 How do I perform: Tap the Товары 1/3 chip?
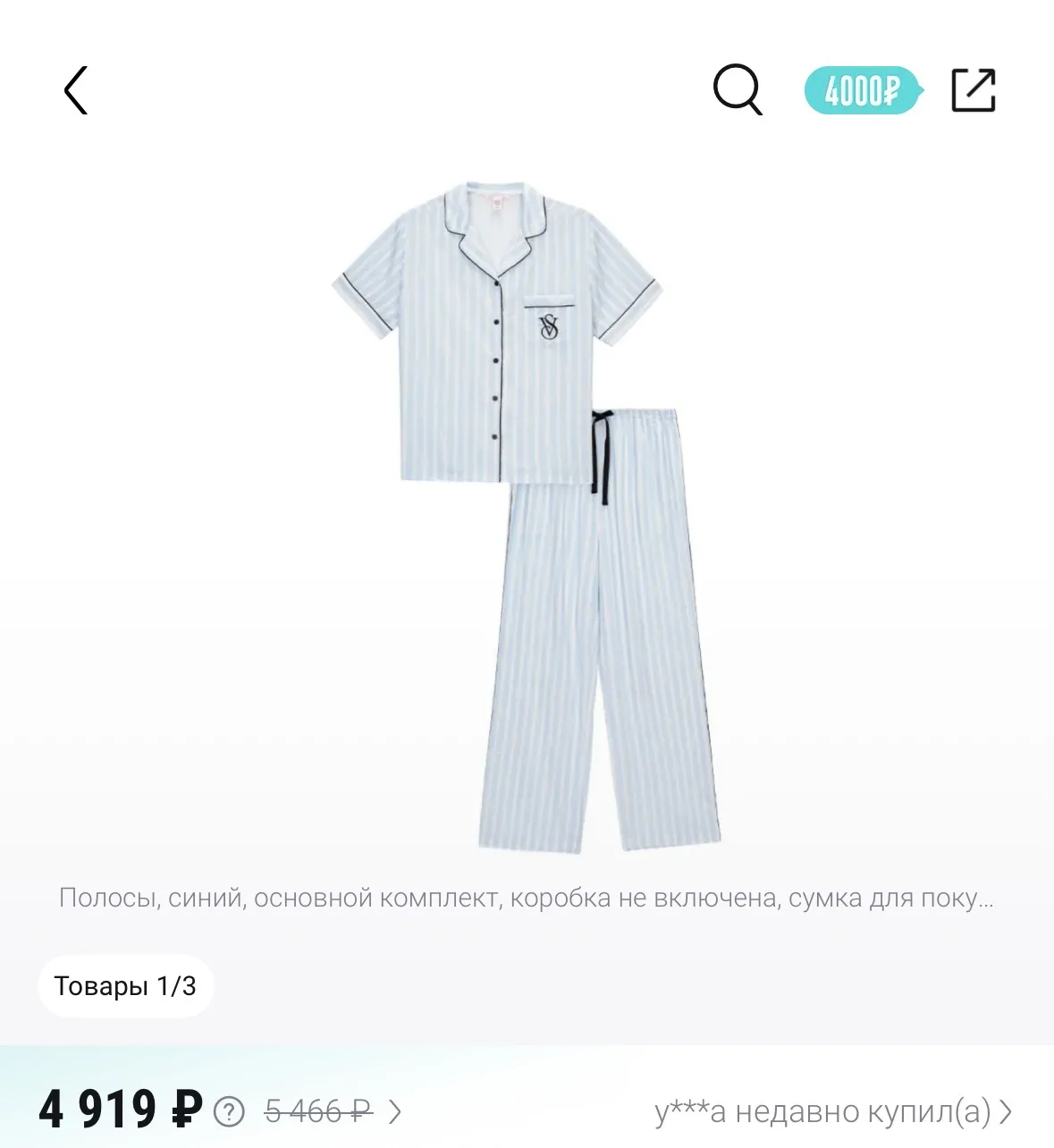pyautogui.click(x=125, y=986)
